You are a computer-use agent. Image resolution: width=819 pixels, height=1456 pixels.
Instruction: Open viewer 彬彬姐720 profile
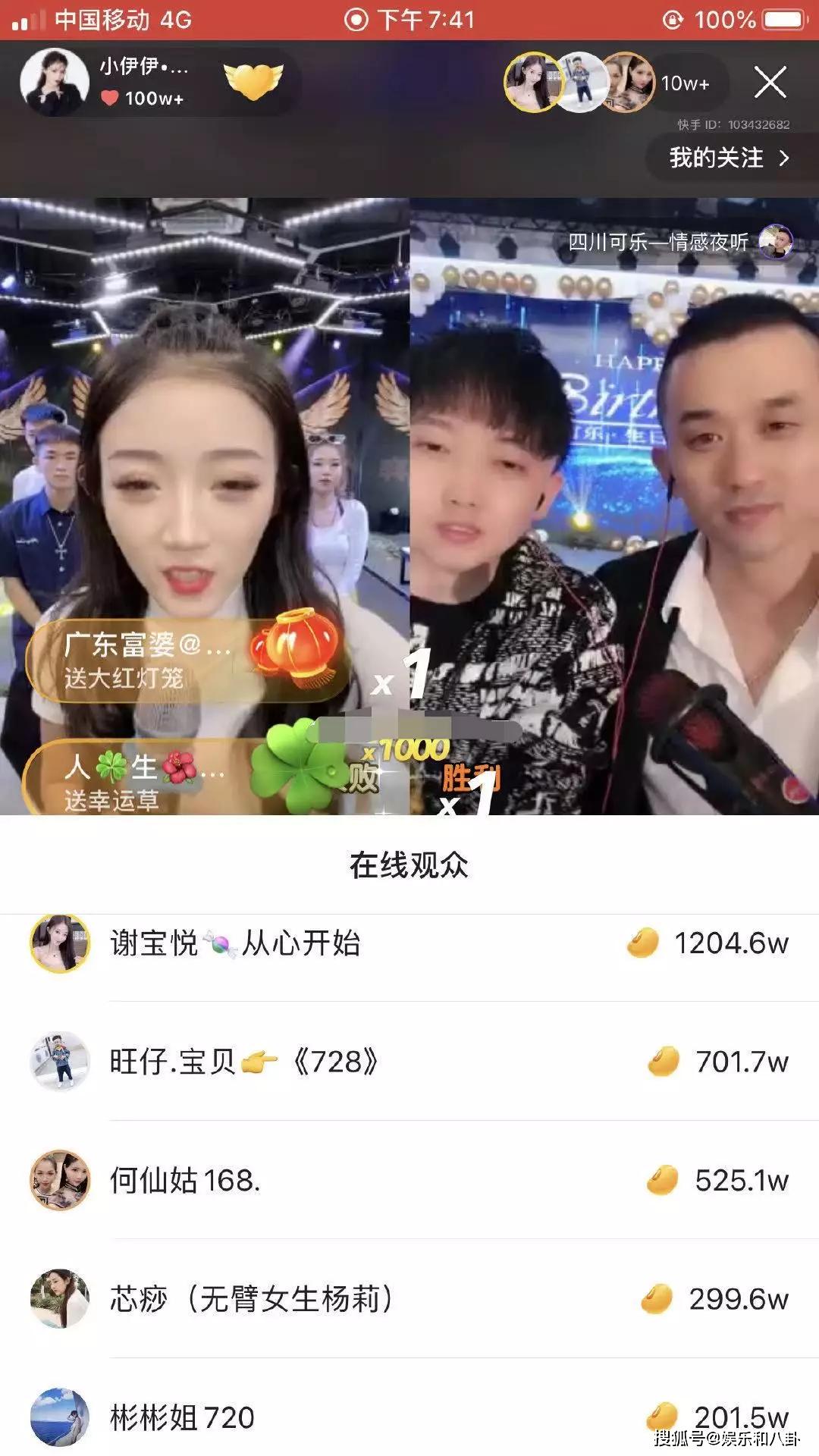pos(409,1417)
